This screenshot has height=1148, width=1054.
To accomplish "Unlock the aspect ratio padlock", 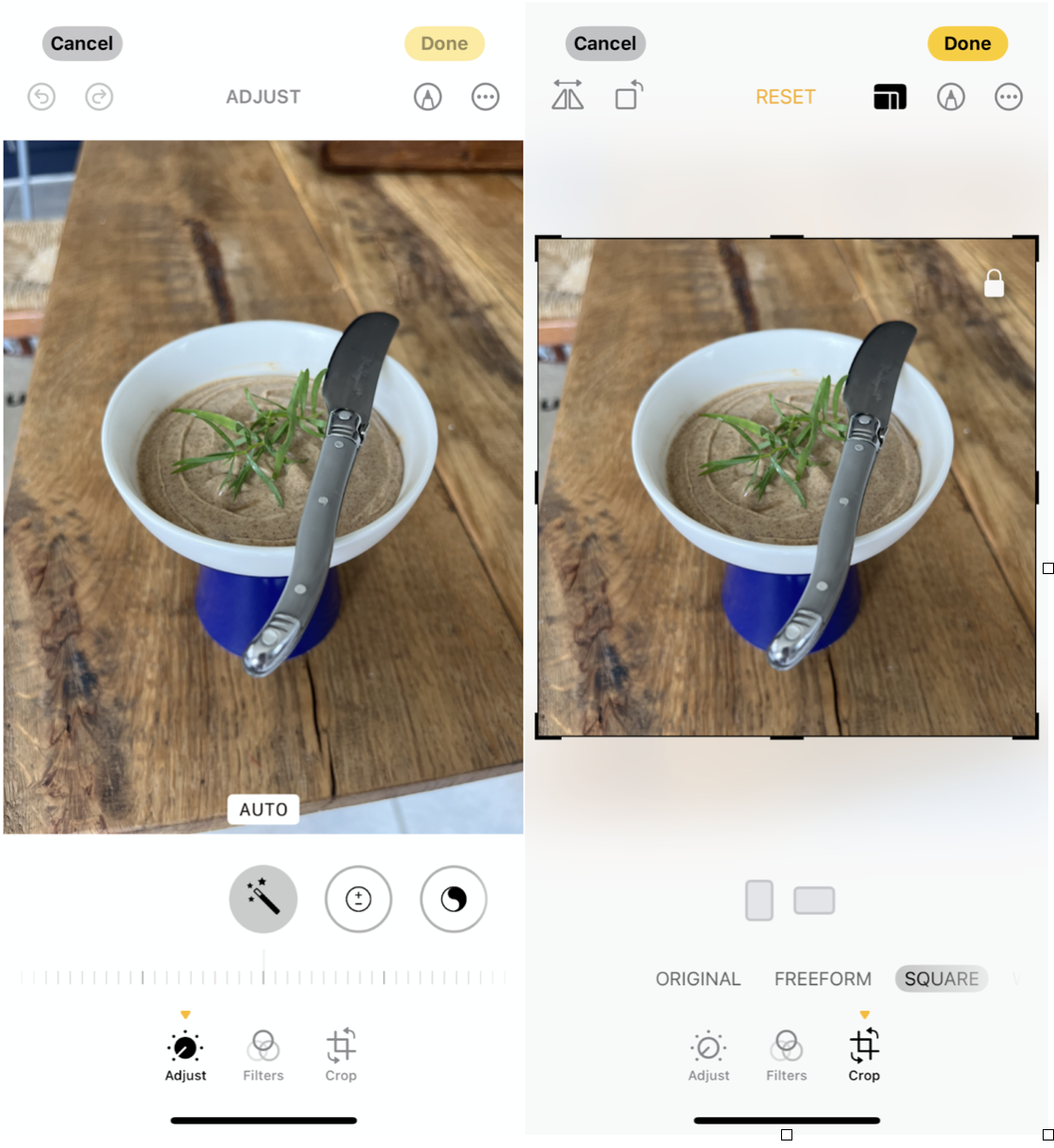I will 994,283.
